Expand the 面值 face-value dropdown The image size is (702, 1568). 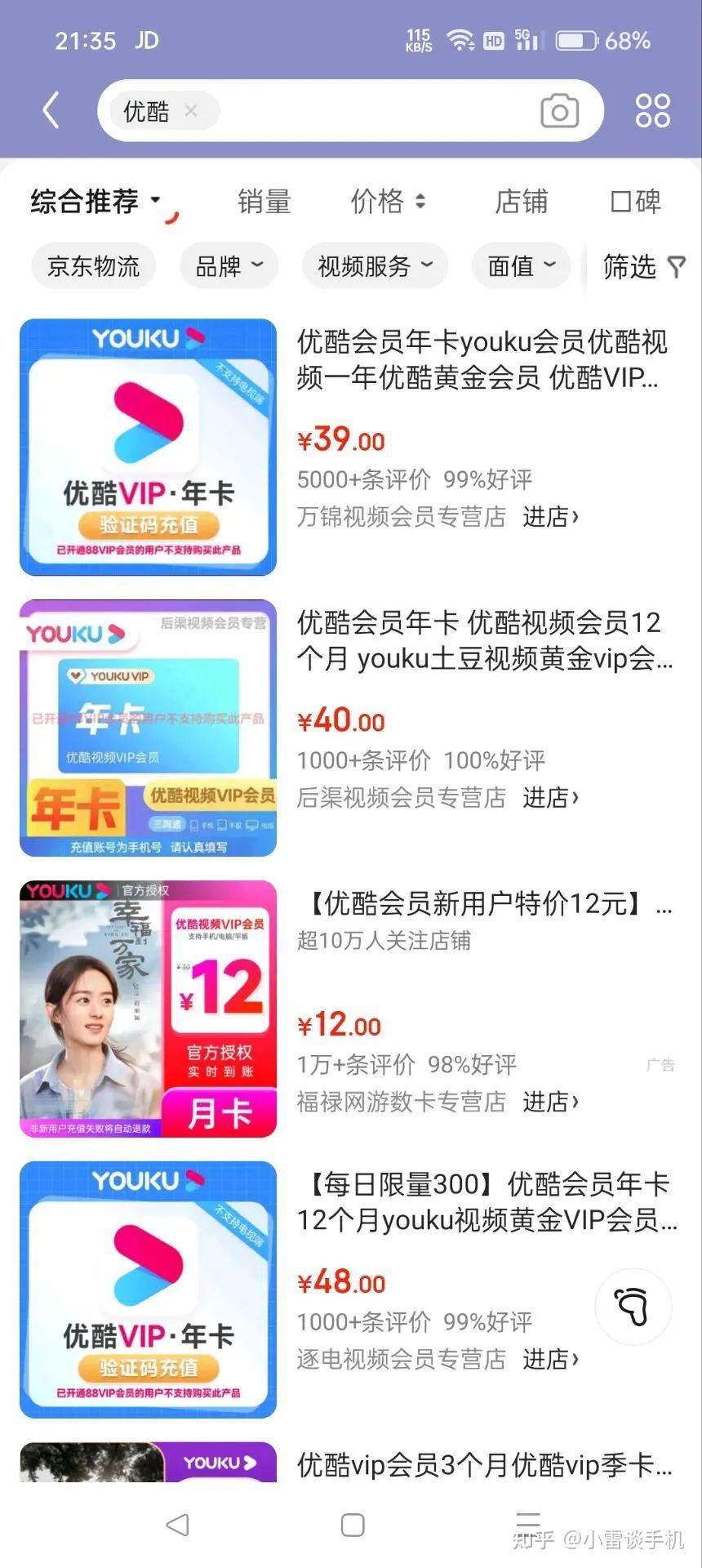click(x=520, y=265)
